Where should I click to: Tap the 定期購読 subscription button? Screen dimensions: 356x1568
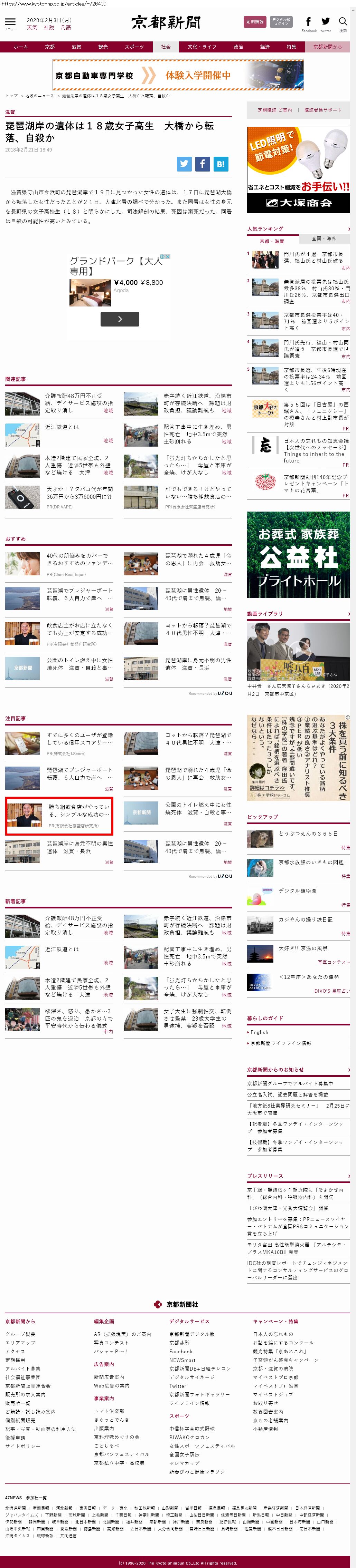pos(255,22)
